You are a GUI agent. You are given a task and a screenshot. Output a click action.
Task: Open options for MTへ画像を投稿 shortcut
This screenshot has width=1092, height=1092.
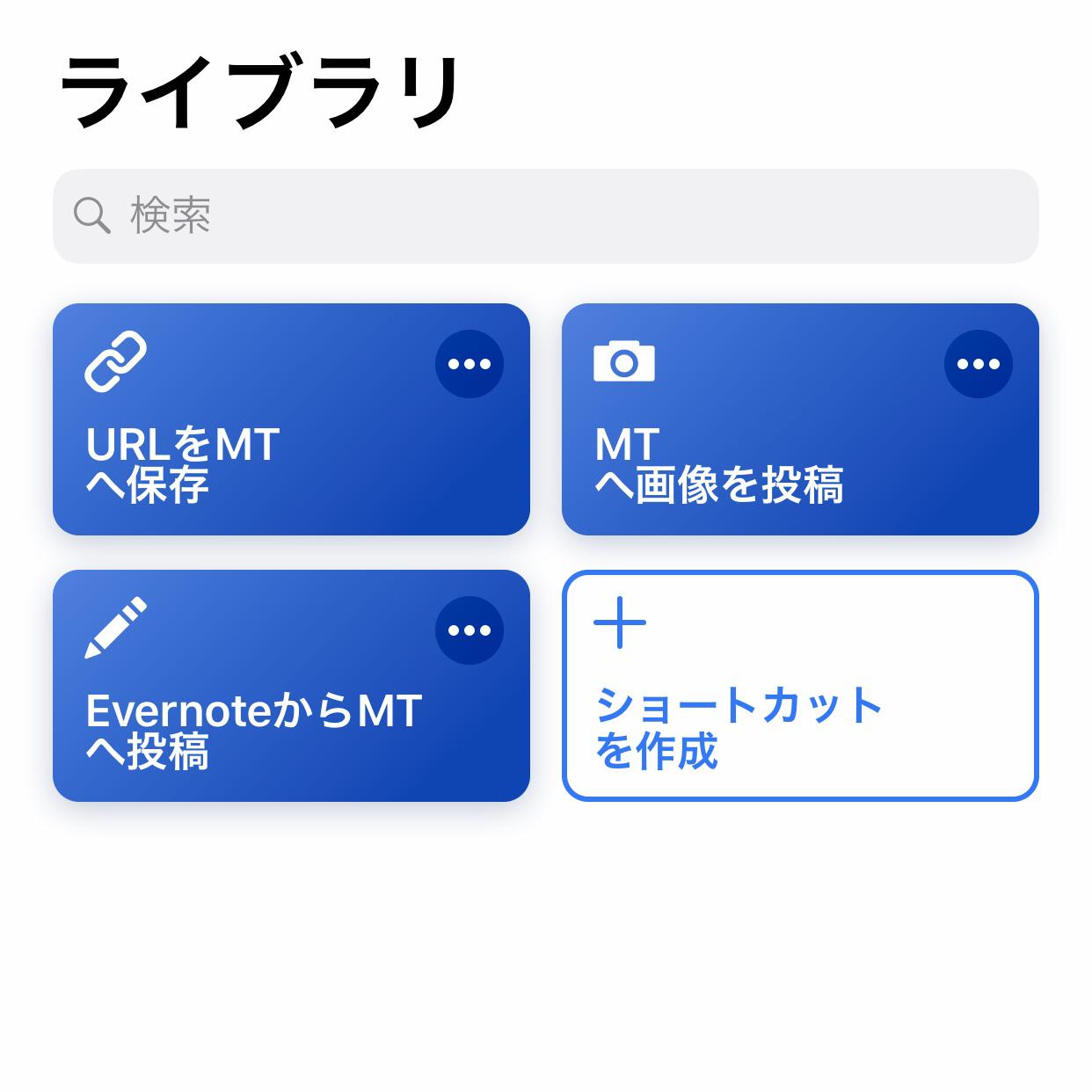[x=978, y=364]
